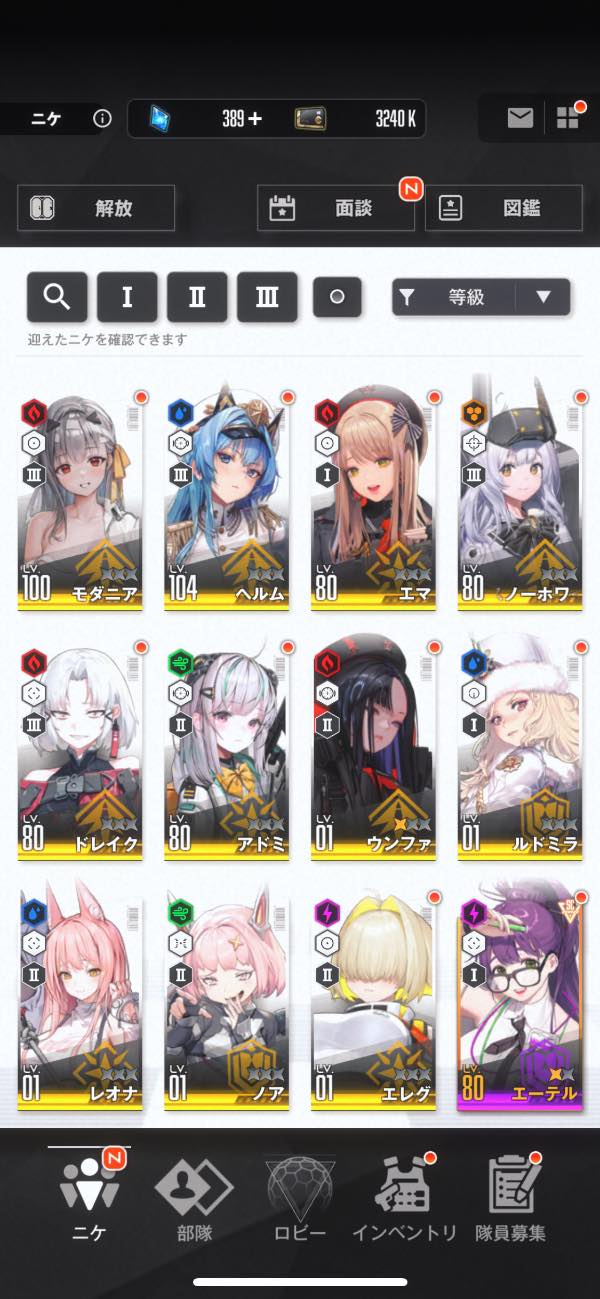Add more gems with the plus icon
Image resolution: width=600 pixels, height=1299 pixels.
(255, 119)
